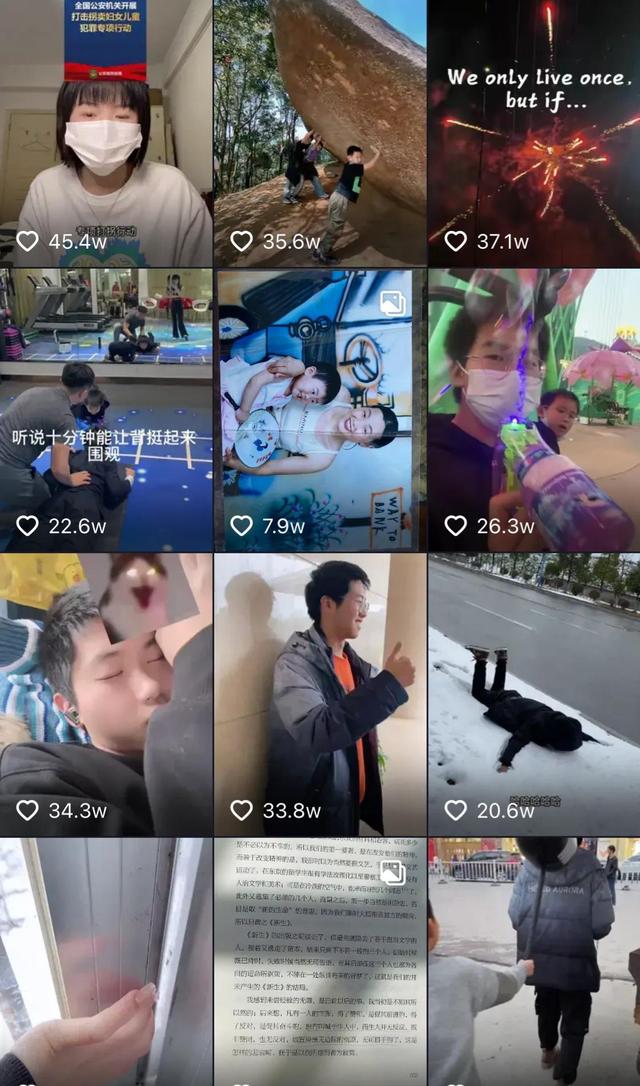This screenshot has height=1086, width=640.
Task: Open the giant boulder video with 35.6w likes
Action: (x=320, y=135)
